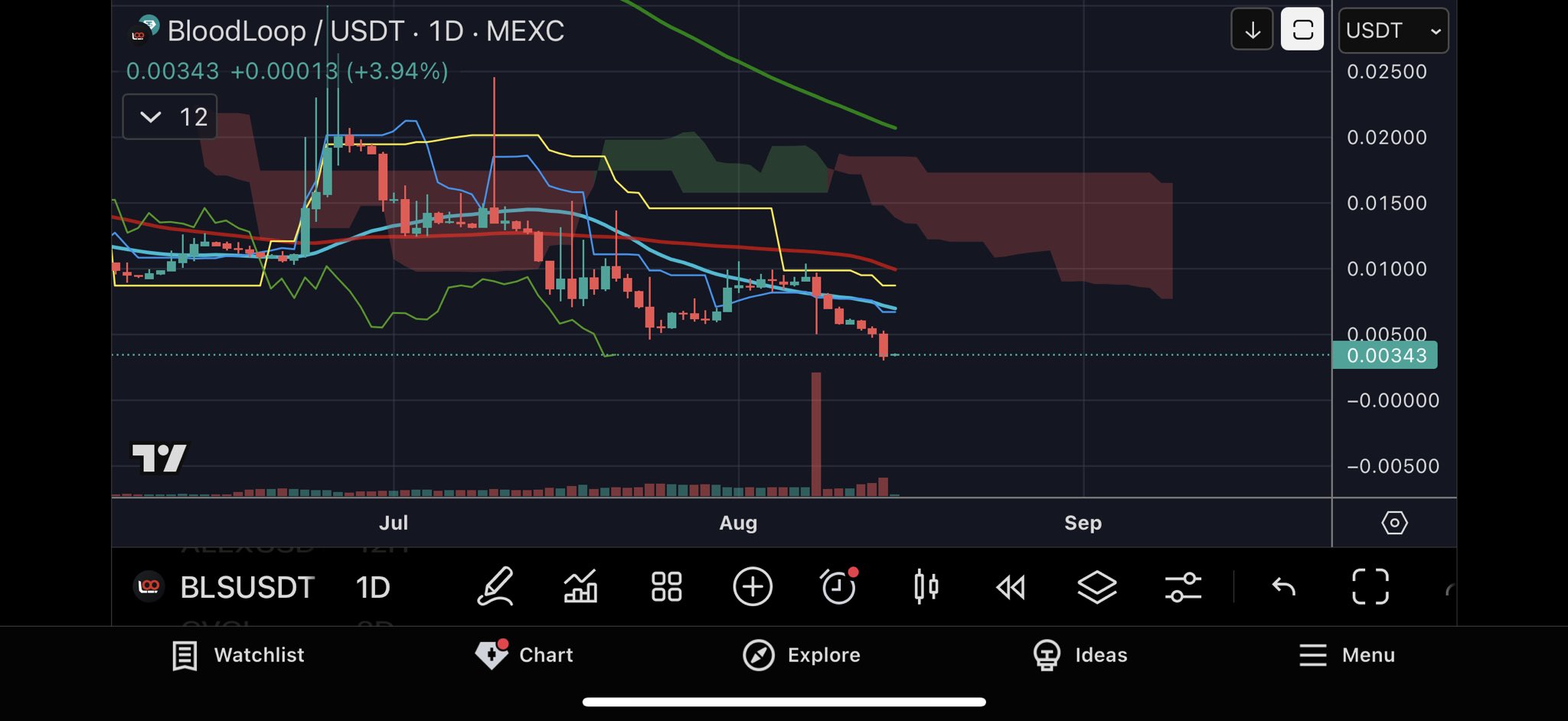
Task: Enter fullscreen chart mode
Action: (1370, 588)
